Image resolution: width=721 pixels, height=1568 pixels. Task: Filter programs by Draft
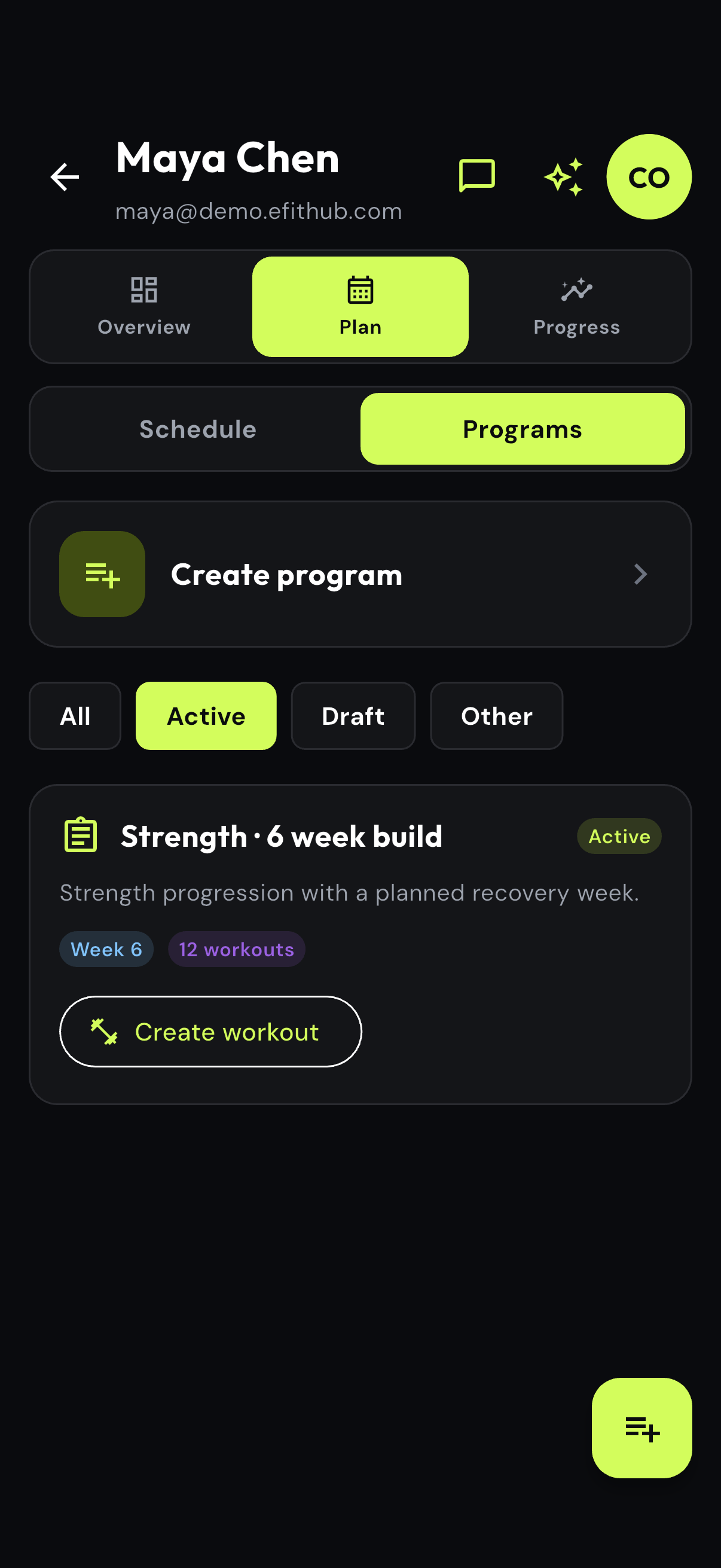tap(353, 716)
